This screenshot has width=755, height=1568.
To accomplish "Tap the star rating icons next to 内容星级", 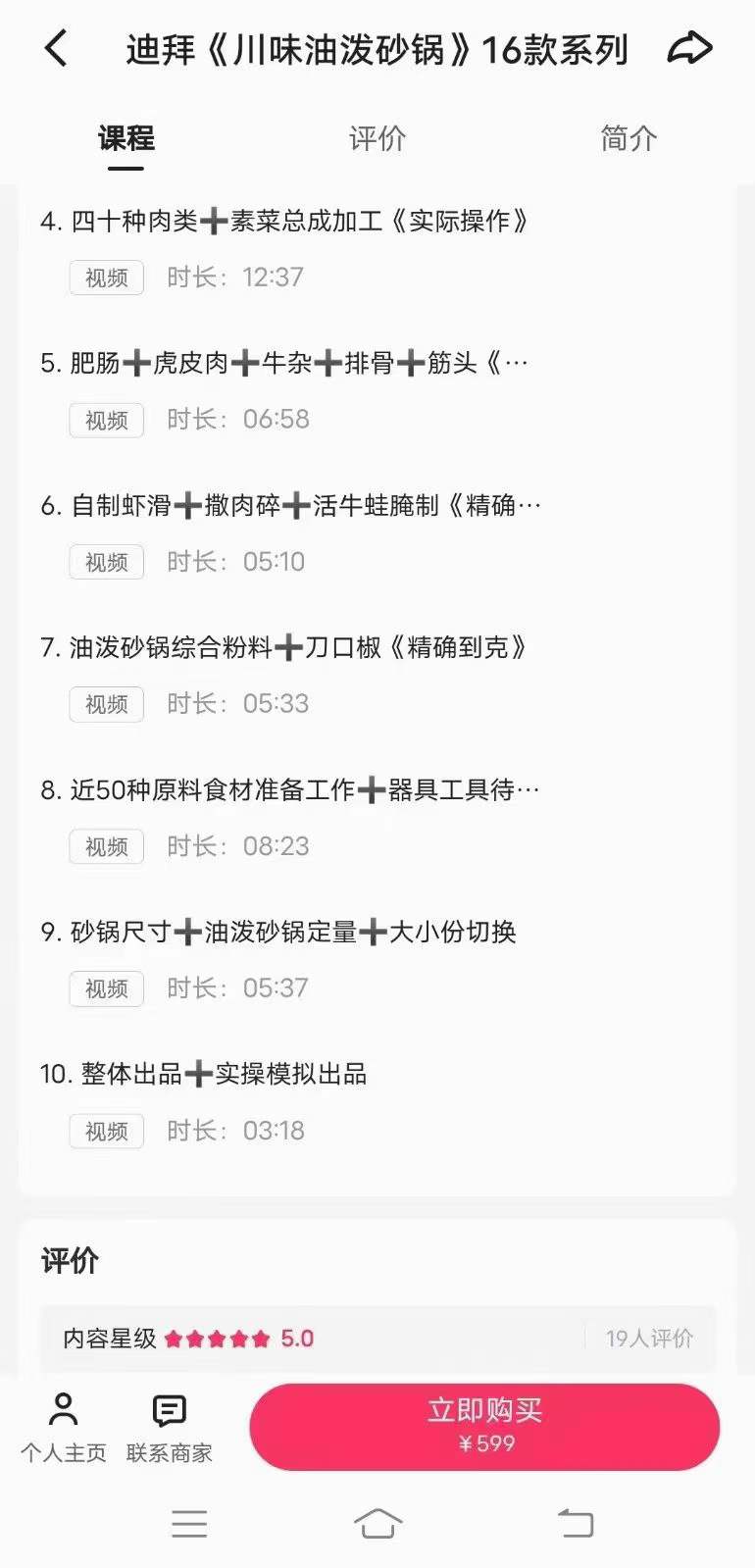I will (218, 1339).
